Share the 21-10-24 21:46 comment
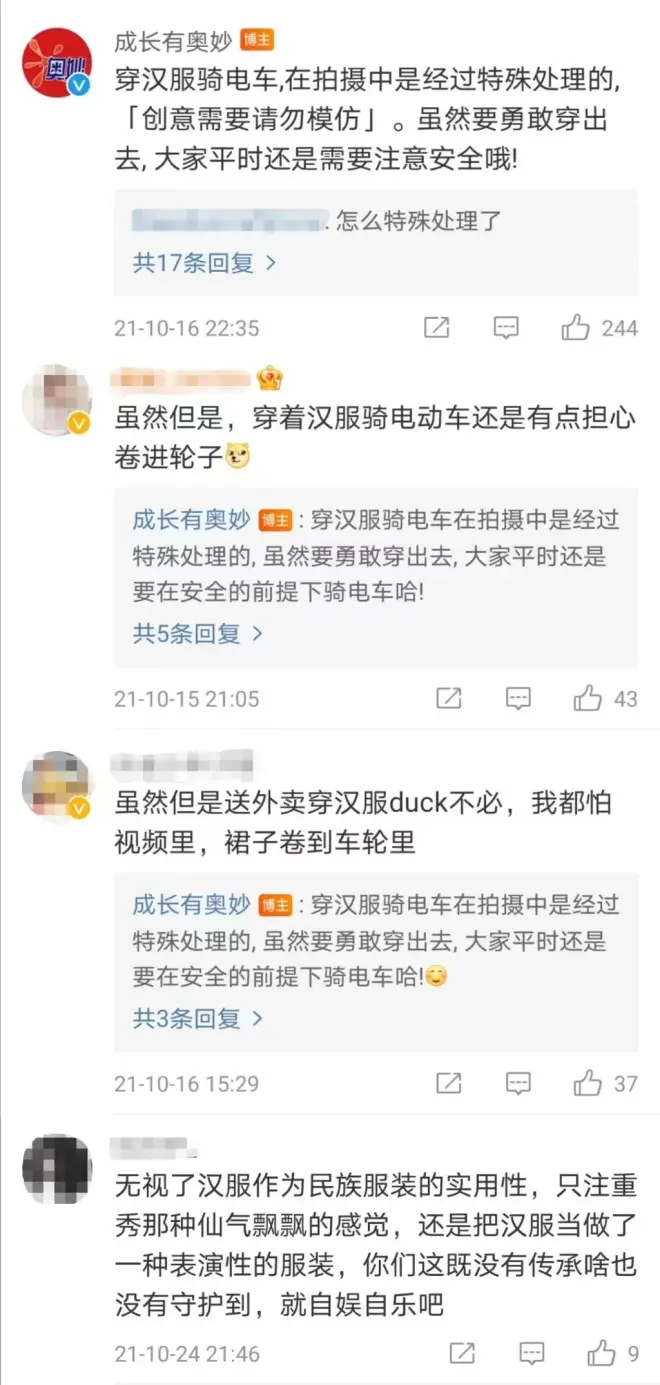This screenshot has height=1385, width=660. [462, 1354]
